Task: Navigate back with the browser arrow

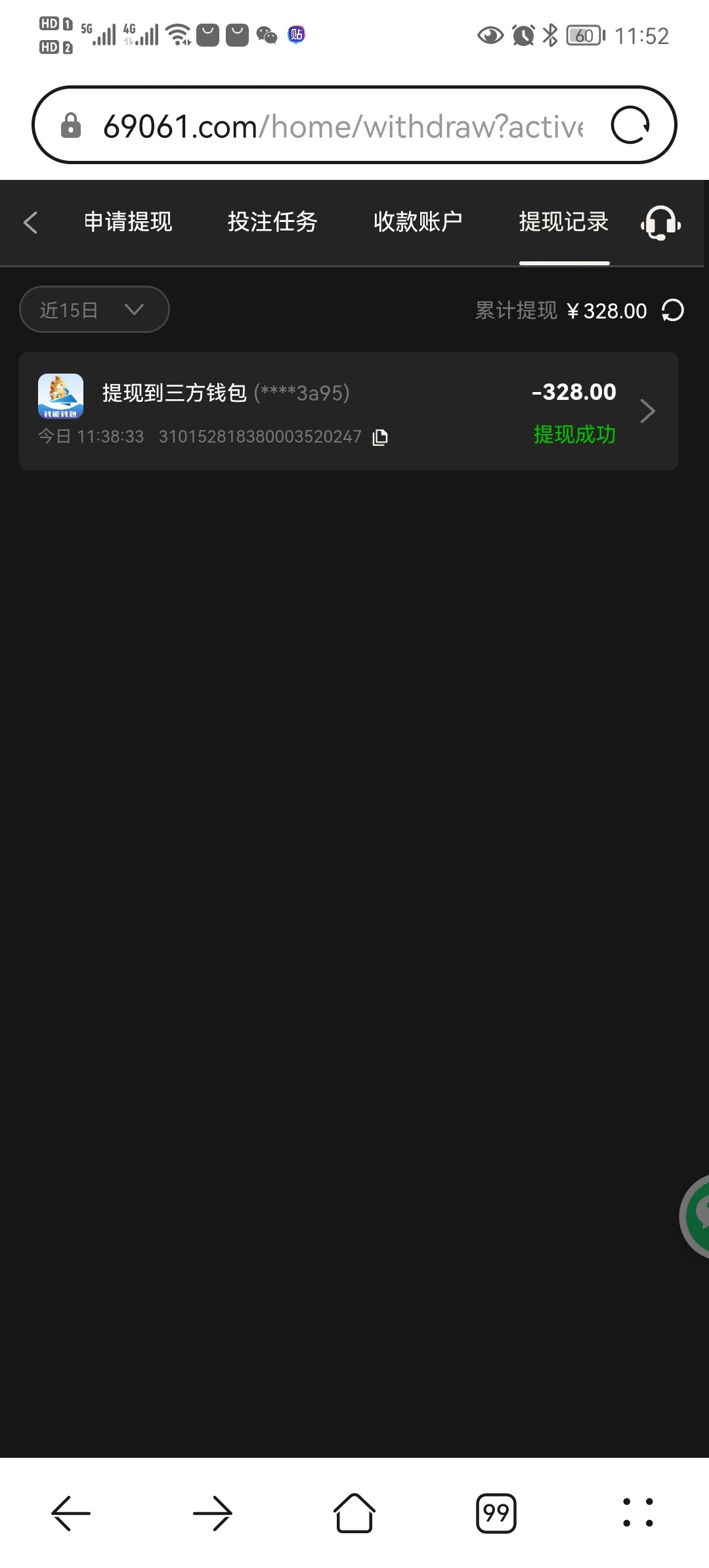Action: tap(71, 1514)
